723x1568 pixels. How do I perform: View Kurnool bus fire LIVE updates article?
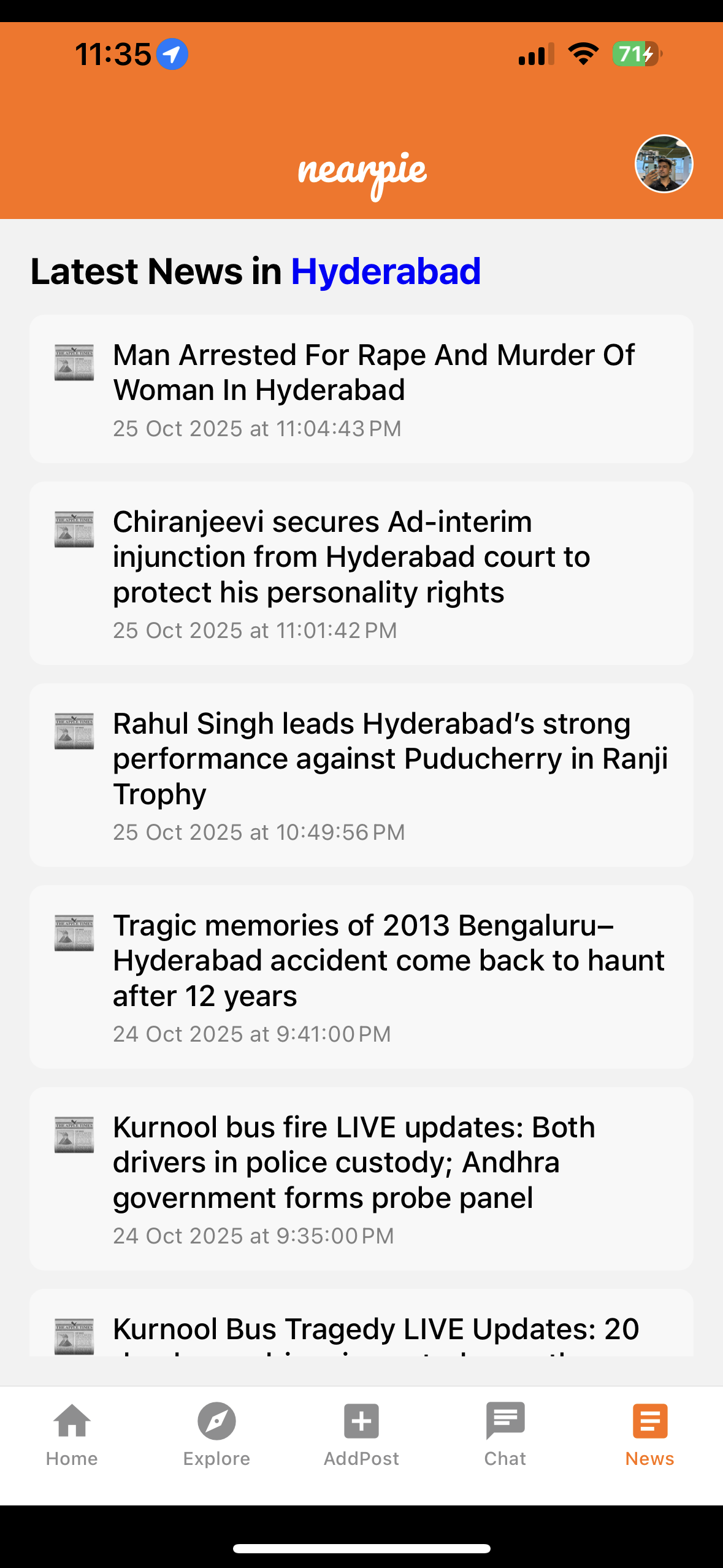pyautogui.click(x=361, y=1178)
